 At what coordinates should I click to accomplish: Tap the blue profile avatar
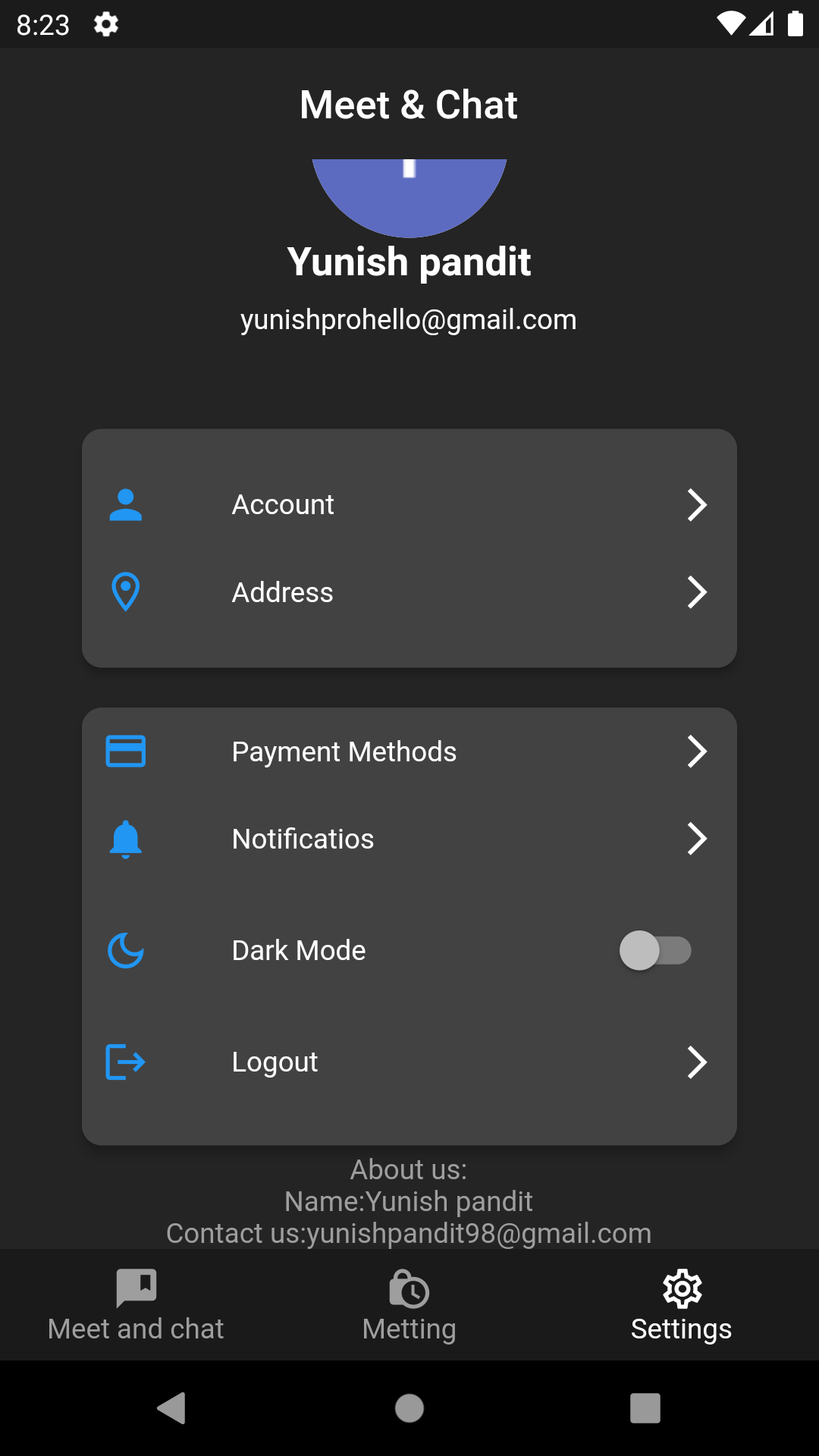tap(409, 193)
